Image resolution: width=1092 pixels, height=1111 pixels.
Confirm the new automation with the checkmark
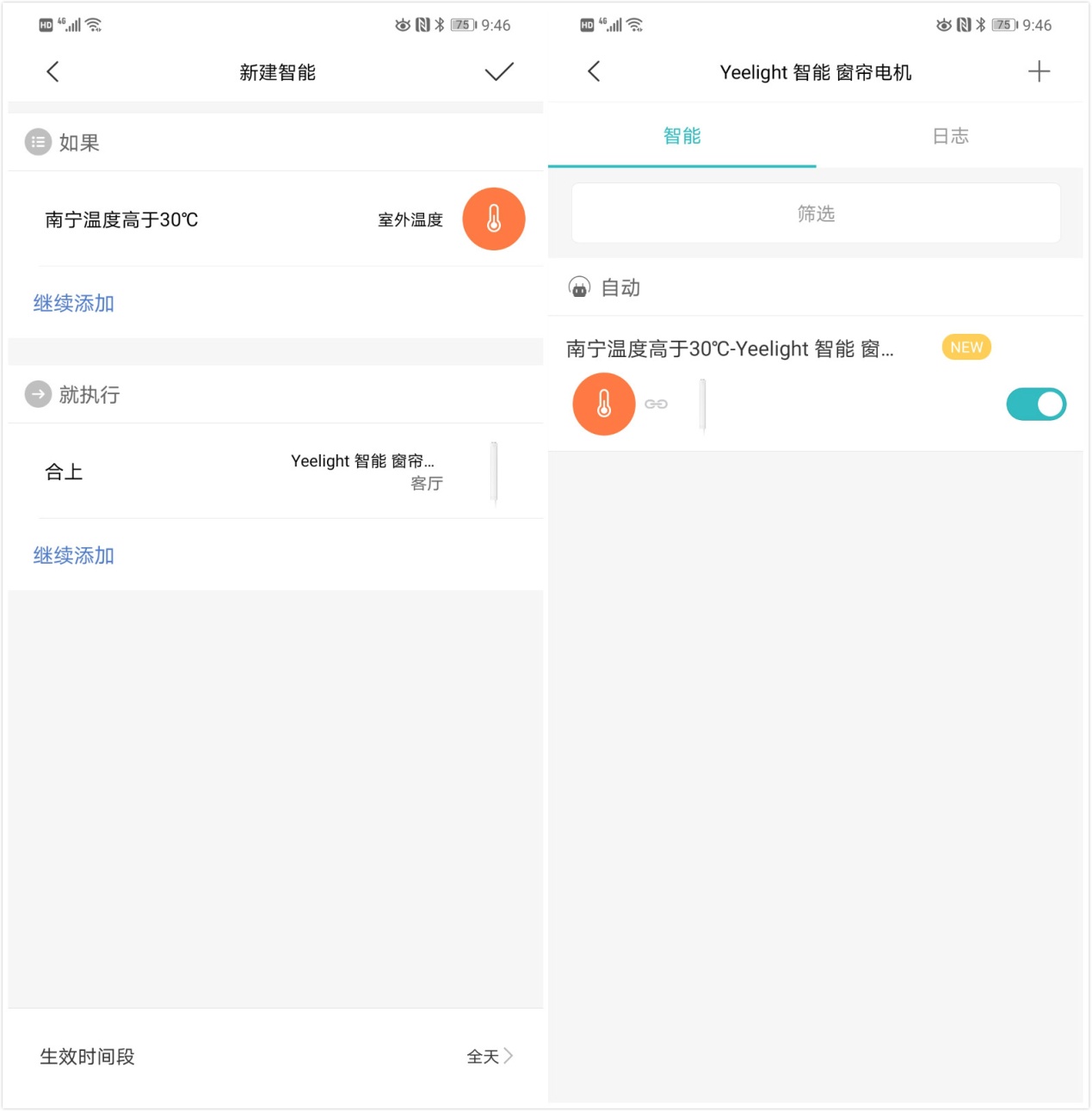[498, 71]
